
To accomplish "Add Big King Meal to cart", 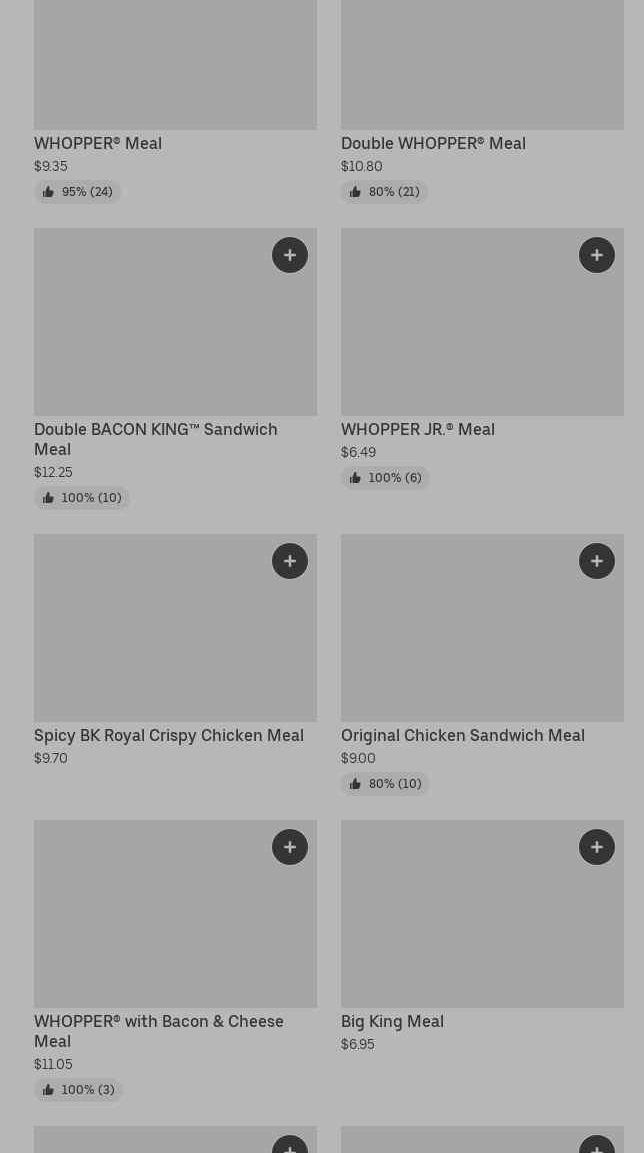I will (x=597, y=847).
